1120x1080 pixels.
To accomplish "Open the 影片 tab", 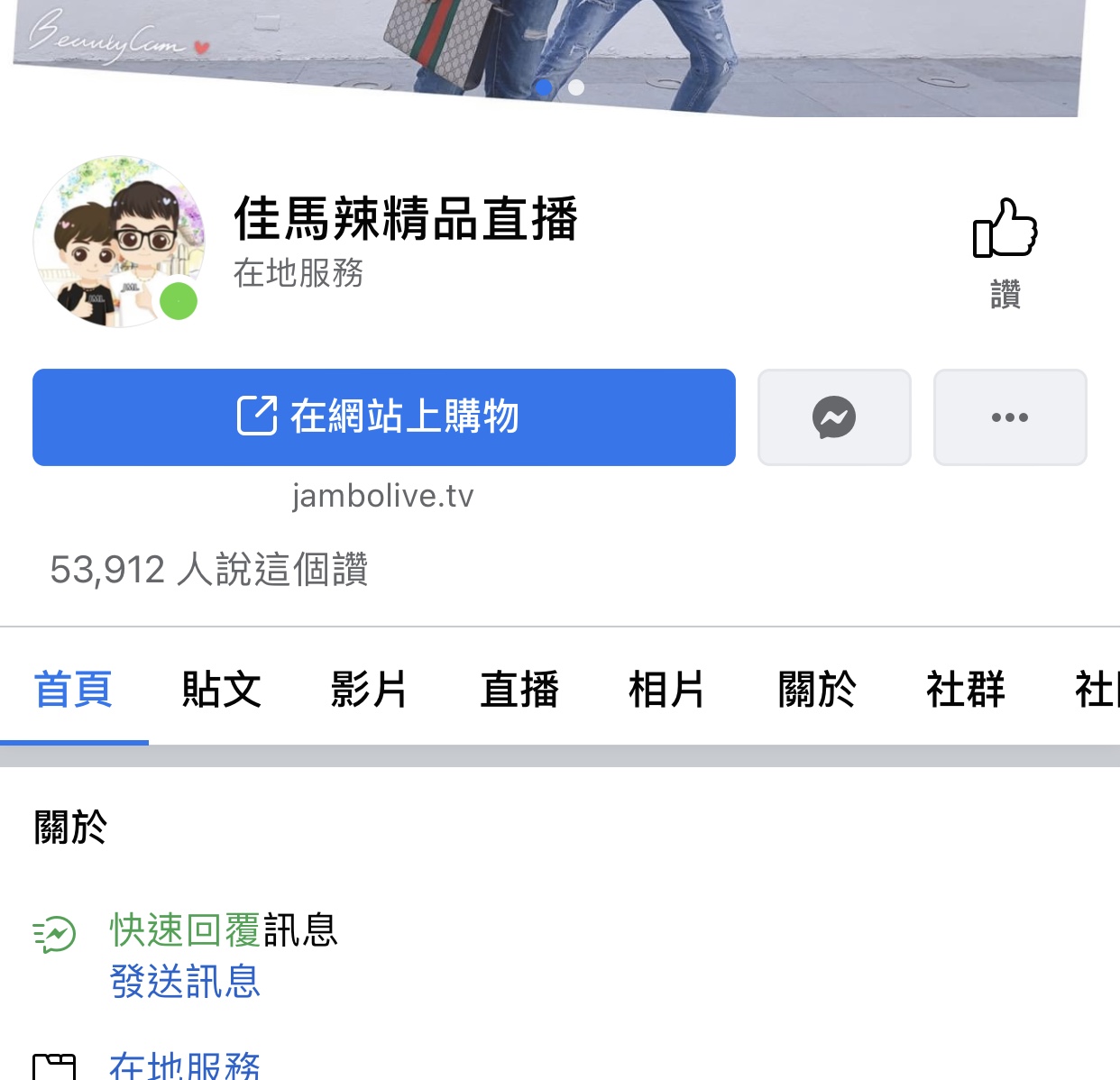I will (369, 691).
